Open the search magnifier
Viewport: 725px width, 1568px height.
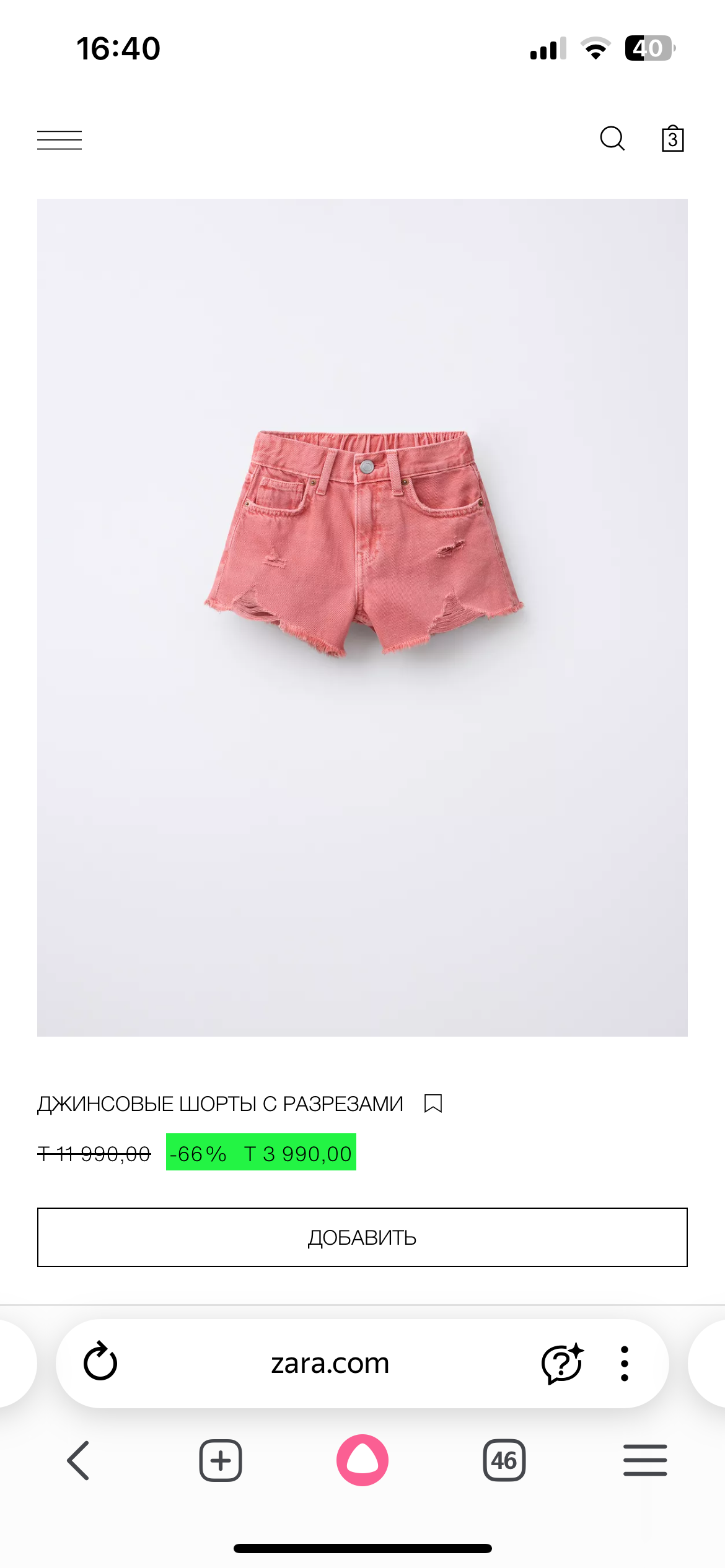tap(612, 139)
